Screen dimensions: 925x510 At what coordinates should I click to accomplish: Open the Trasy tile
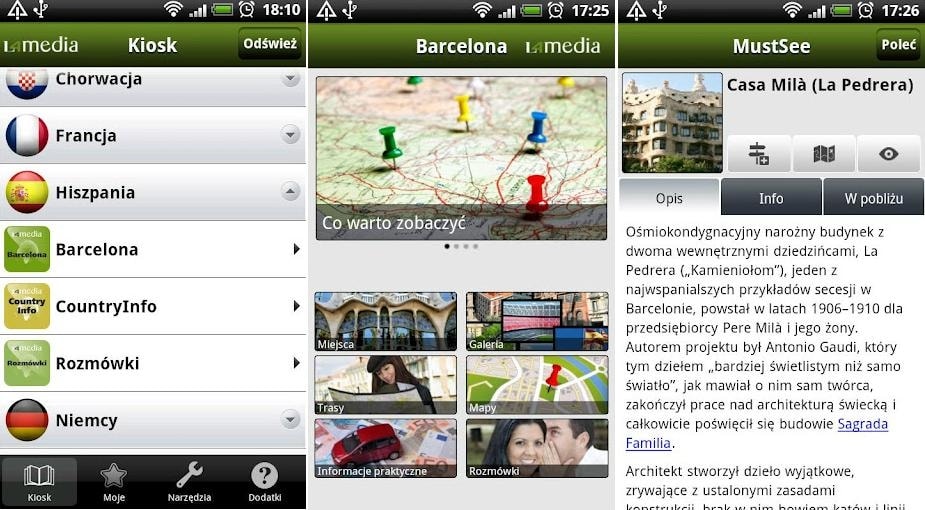click(385, 384)
